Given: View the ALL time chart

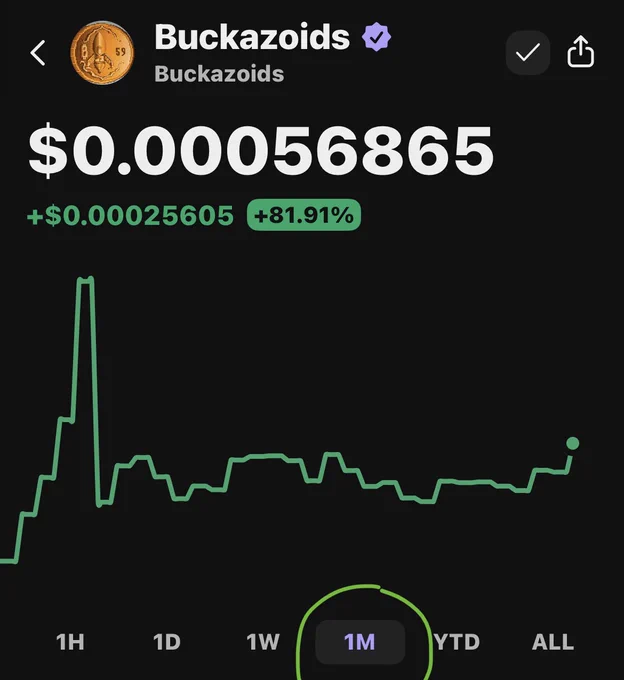Looking at the screenshot, I should 553,642.
